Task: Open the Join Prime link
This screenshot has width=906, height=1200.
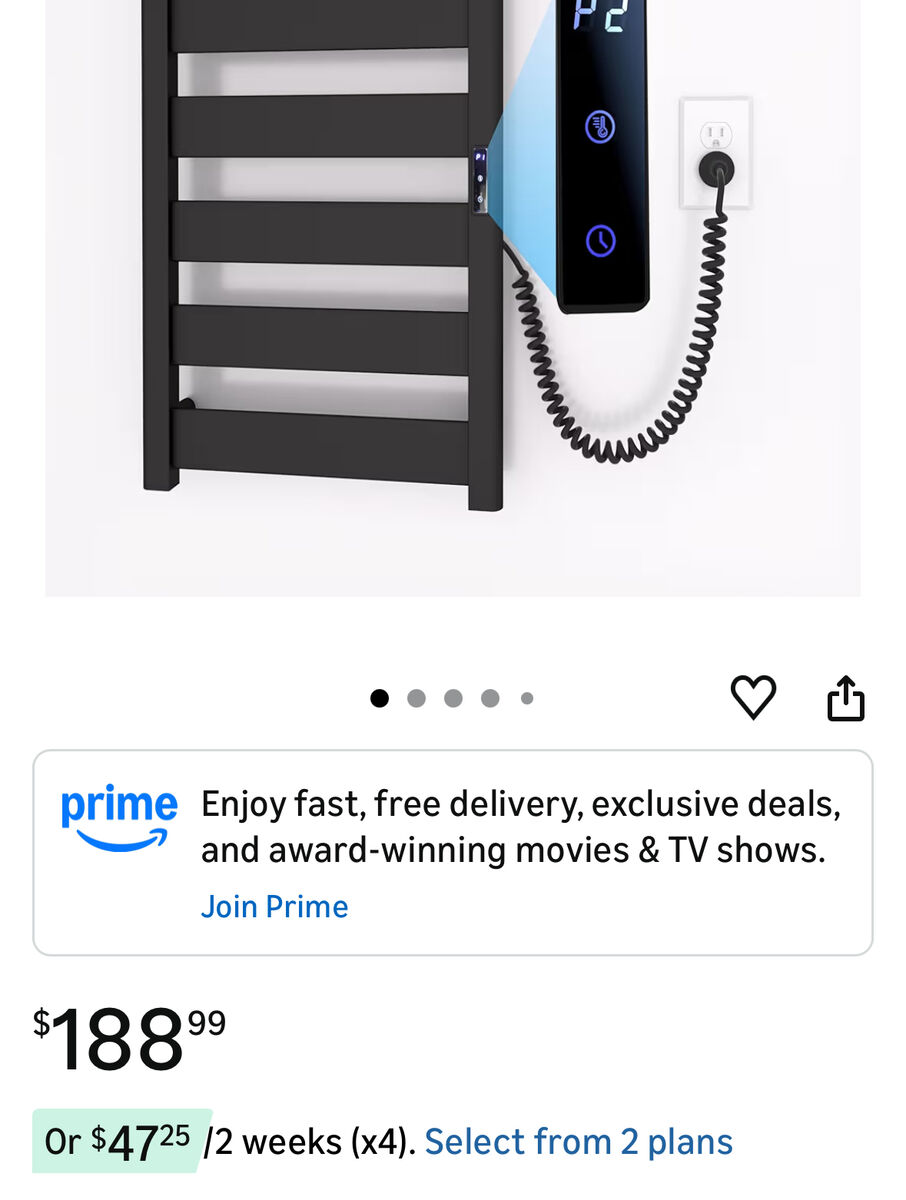Action: (x=274, y=907)
